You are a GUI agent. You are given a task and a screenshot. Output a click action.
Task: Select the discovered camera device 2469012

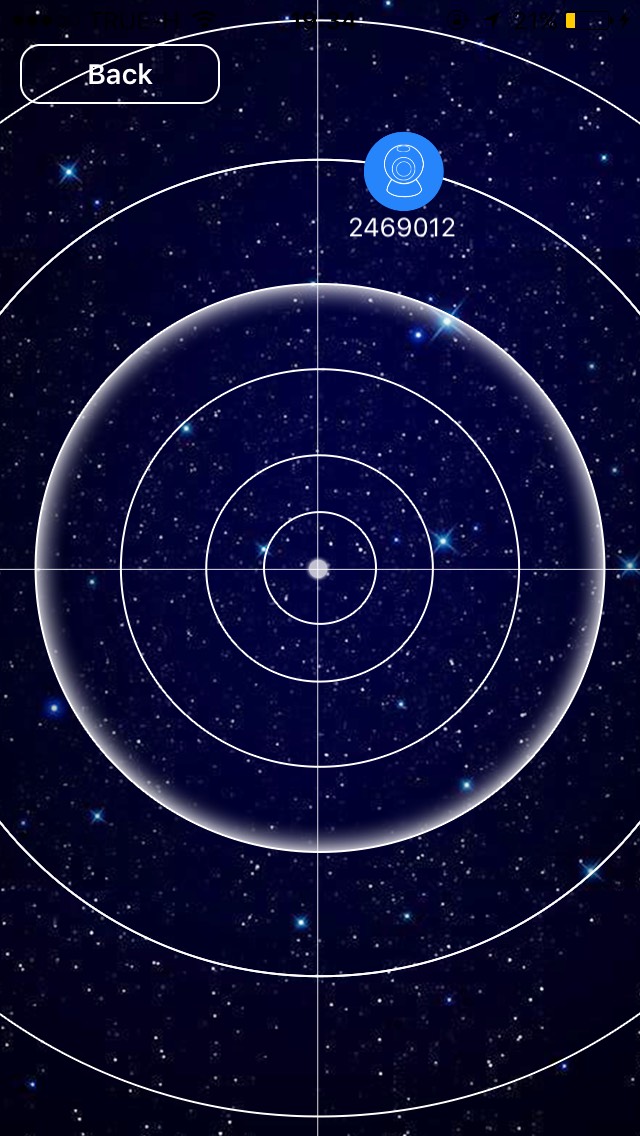(x=403, y=171)
